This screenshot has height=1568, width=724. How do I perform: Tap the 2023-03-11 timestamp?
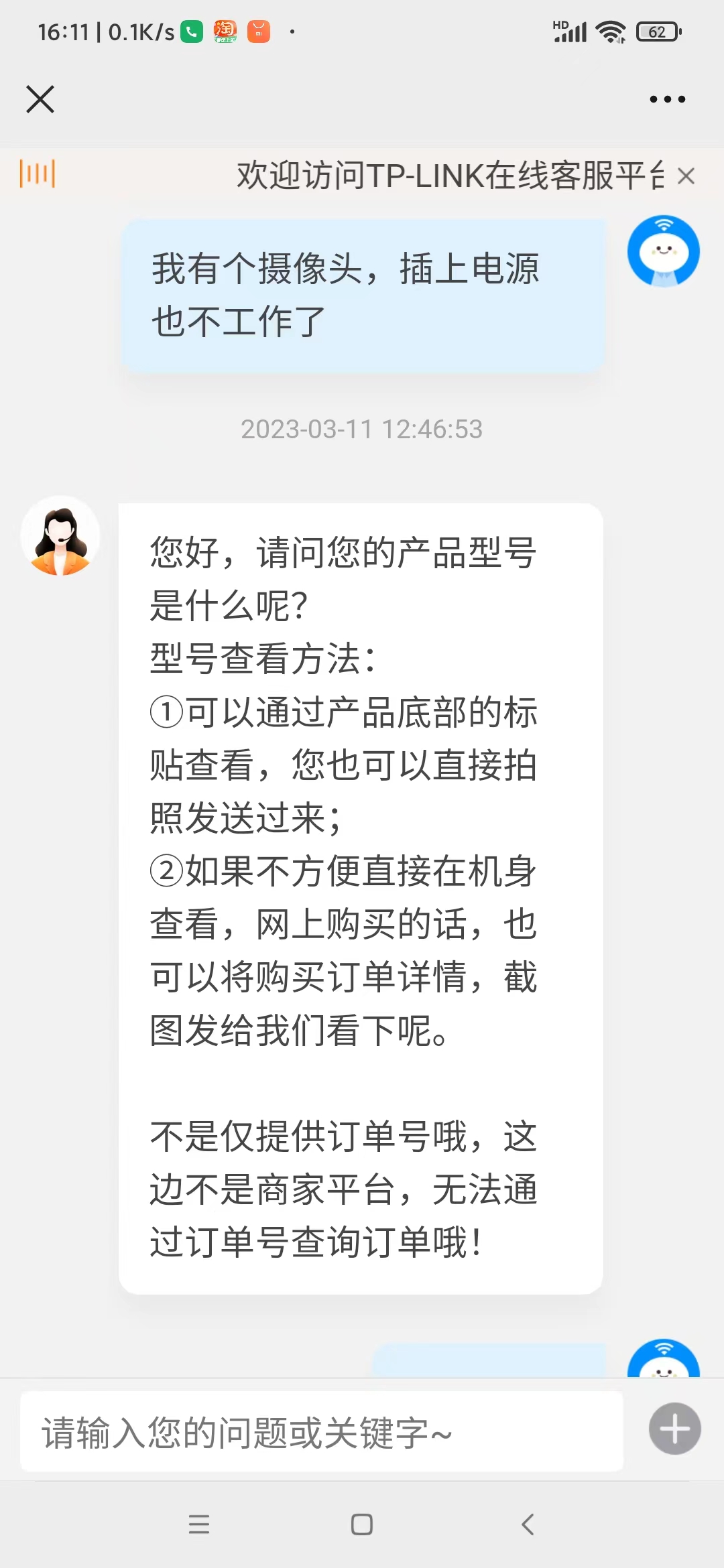361,430
